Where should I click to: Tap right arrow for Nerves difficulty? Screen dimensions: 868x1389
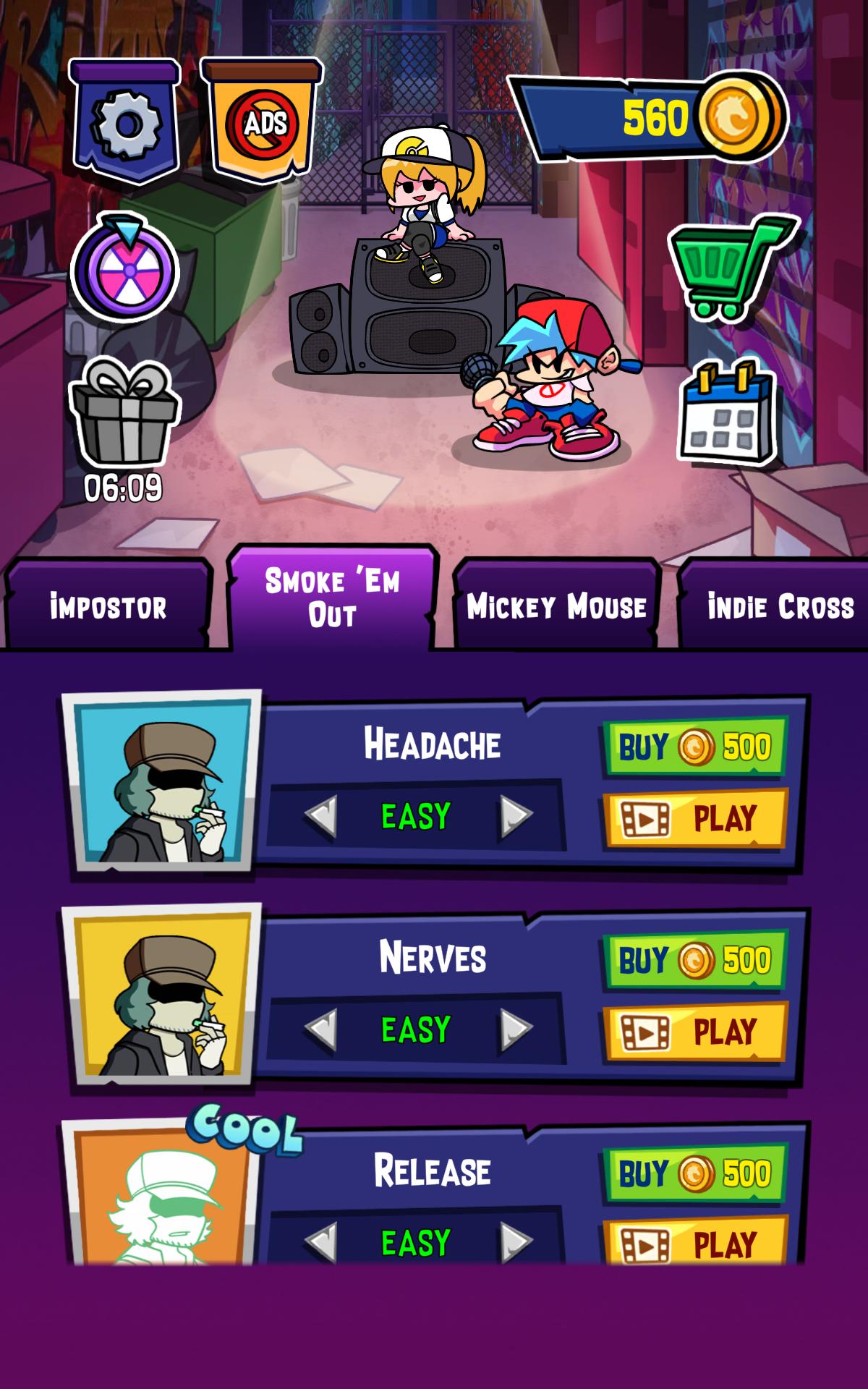pos(515,1029)
